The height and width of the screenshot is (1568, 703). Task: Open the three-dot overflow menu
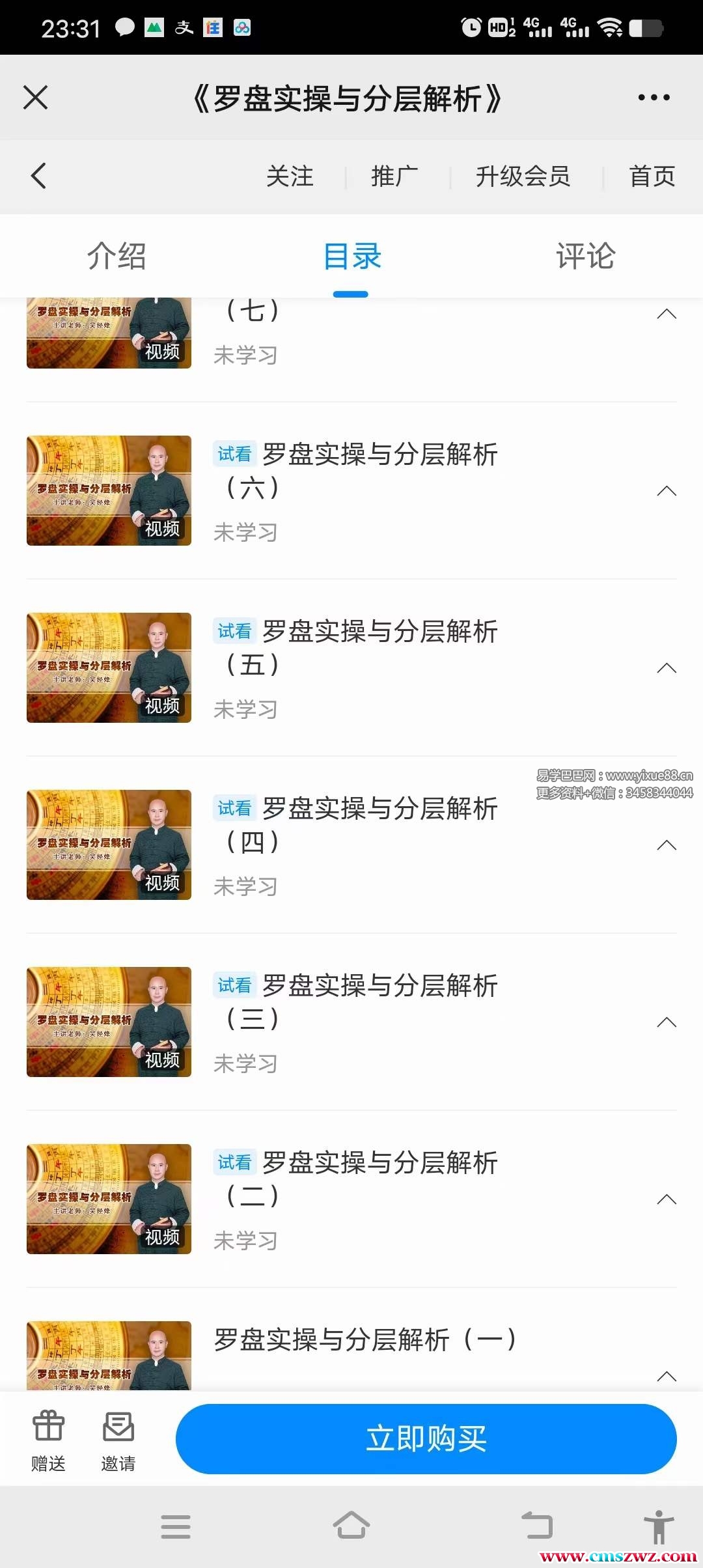click(x=654, y=98)
